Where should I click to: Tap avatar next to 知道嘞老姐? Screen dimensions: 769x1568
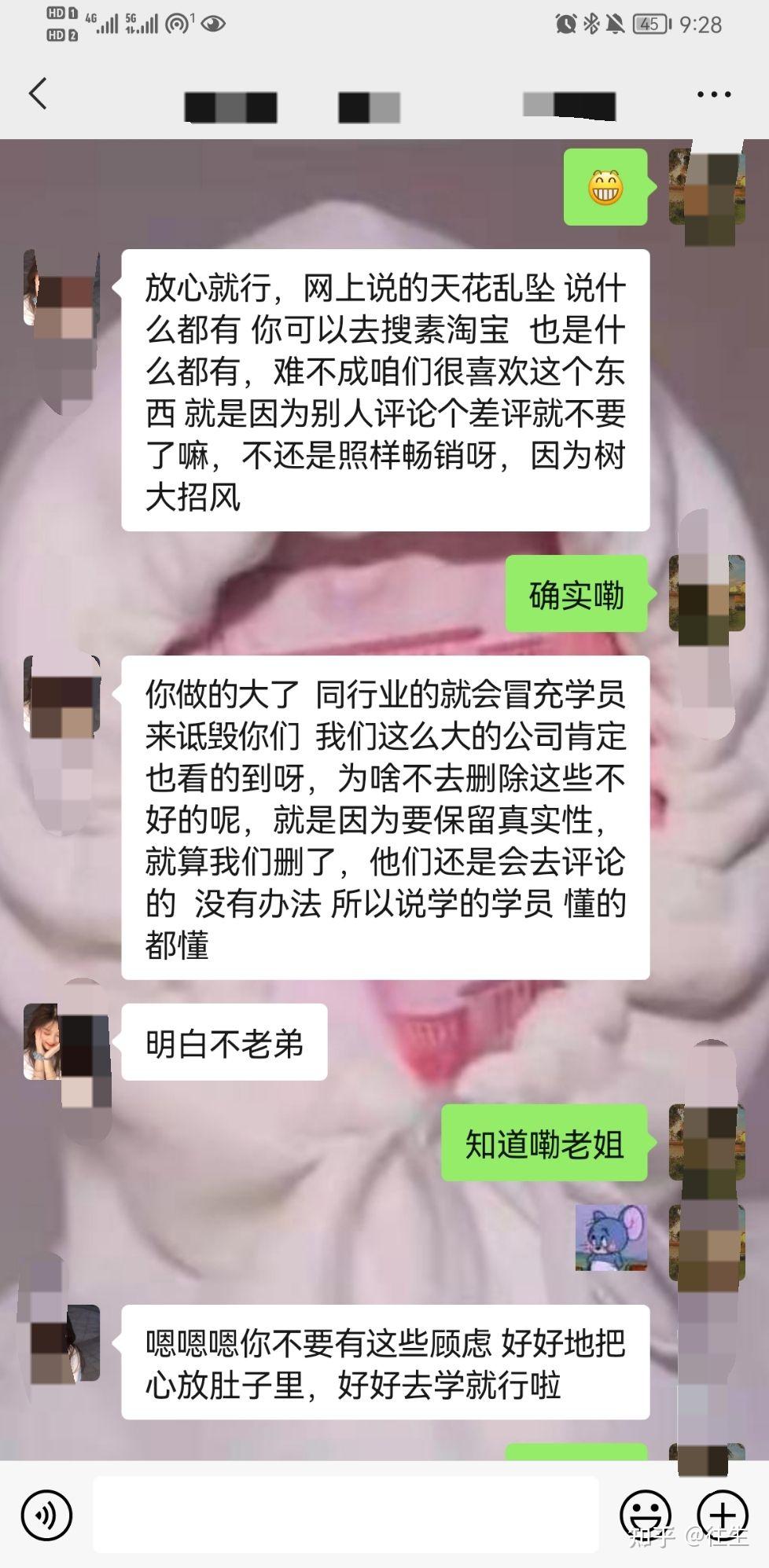(x=707, y=1143)
